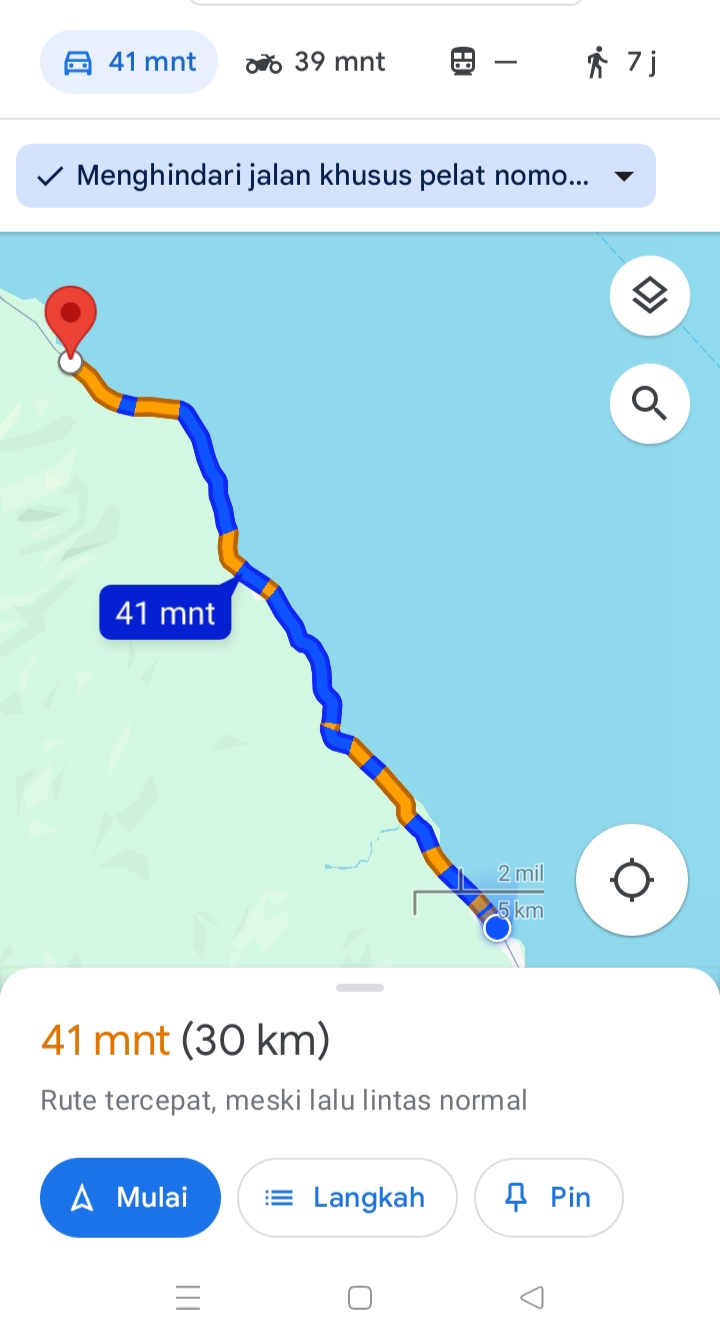
Task: Go back with system back button
Action: coord(532,1298)
